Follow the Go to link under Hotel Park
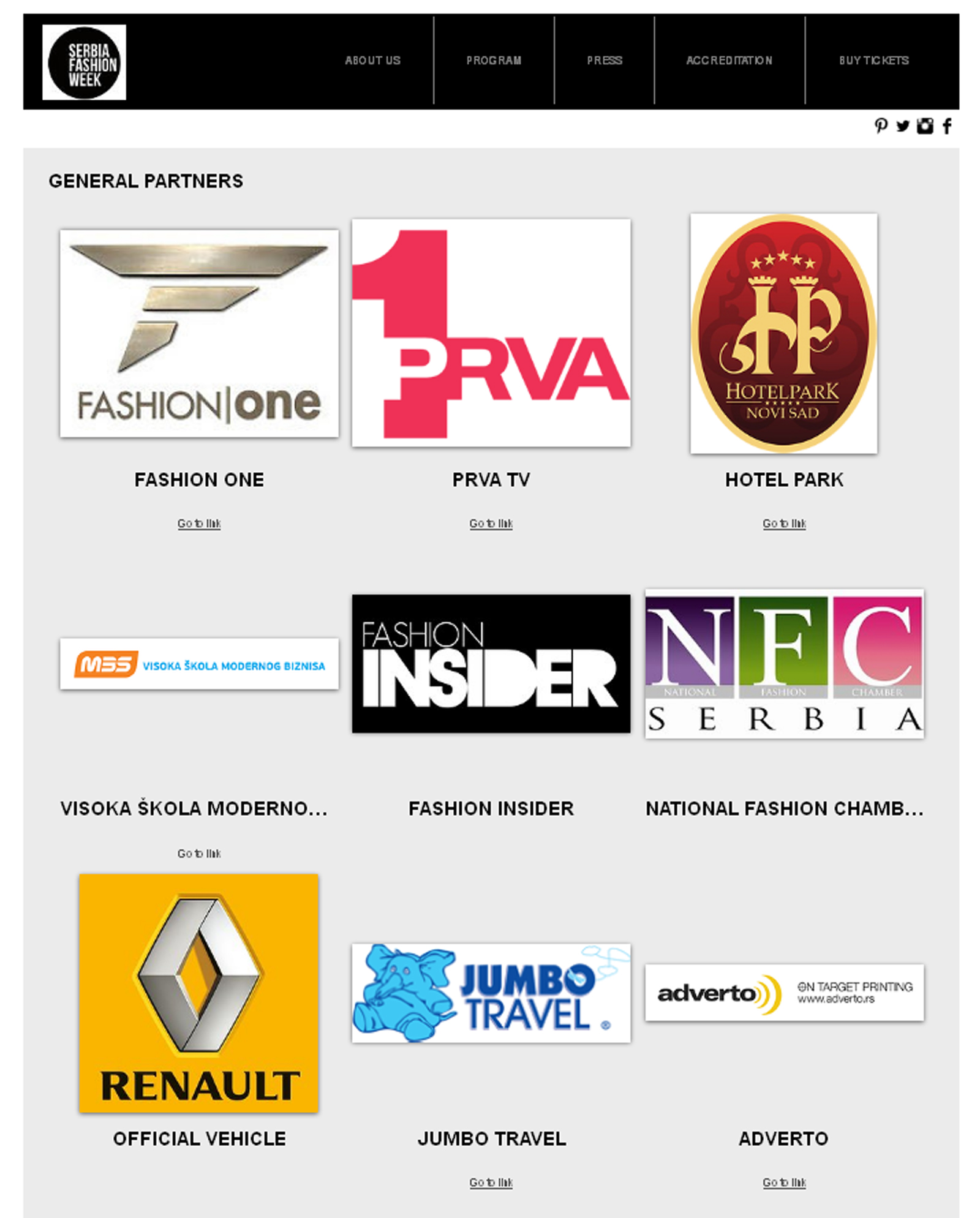980x1218 pixels. (x=784, y=524)
